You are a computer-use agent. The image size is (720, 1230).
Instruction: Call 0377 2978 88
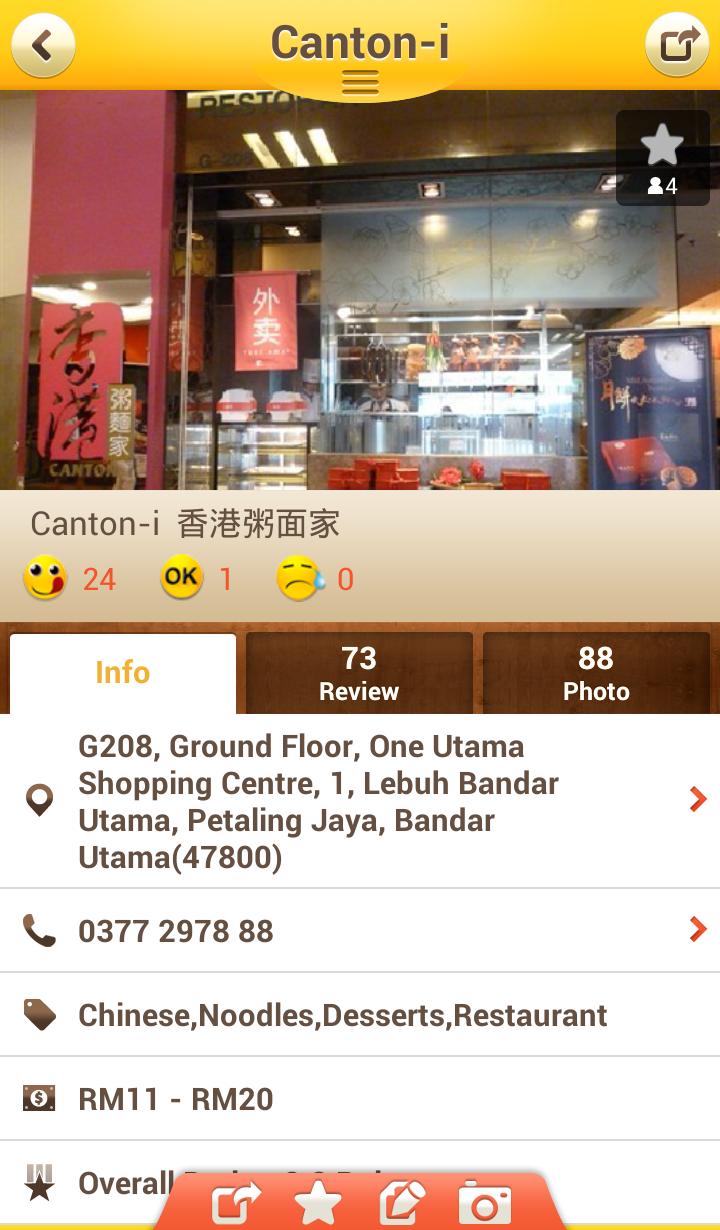pyautogui.click(x=175, y=930)
